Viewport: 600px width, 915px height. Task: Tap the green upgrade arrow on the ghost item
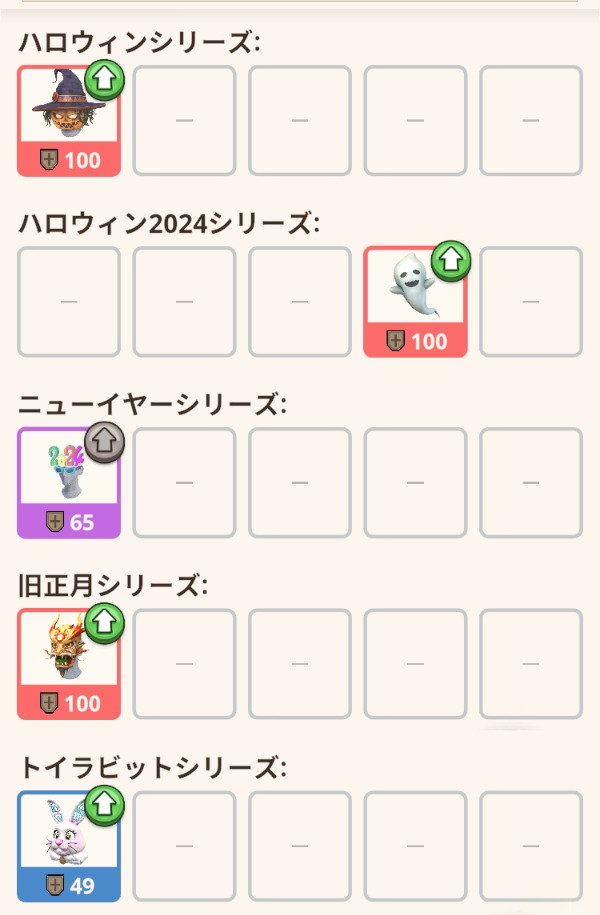451,262
